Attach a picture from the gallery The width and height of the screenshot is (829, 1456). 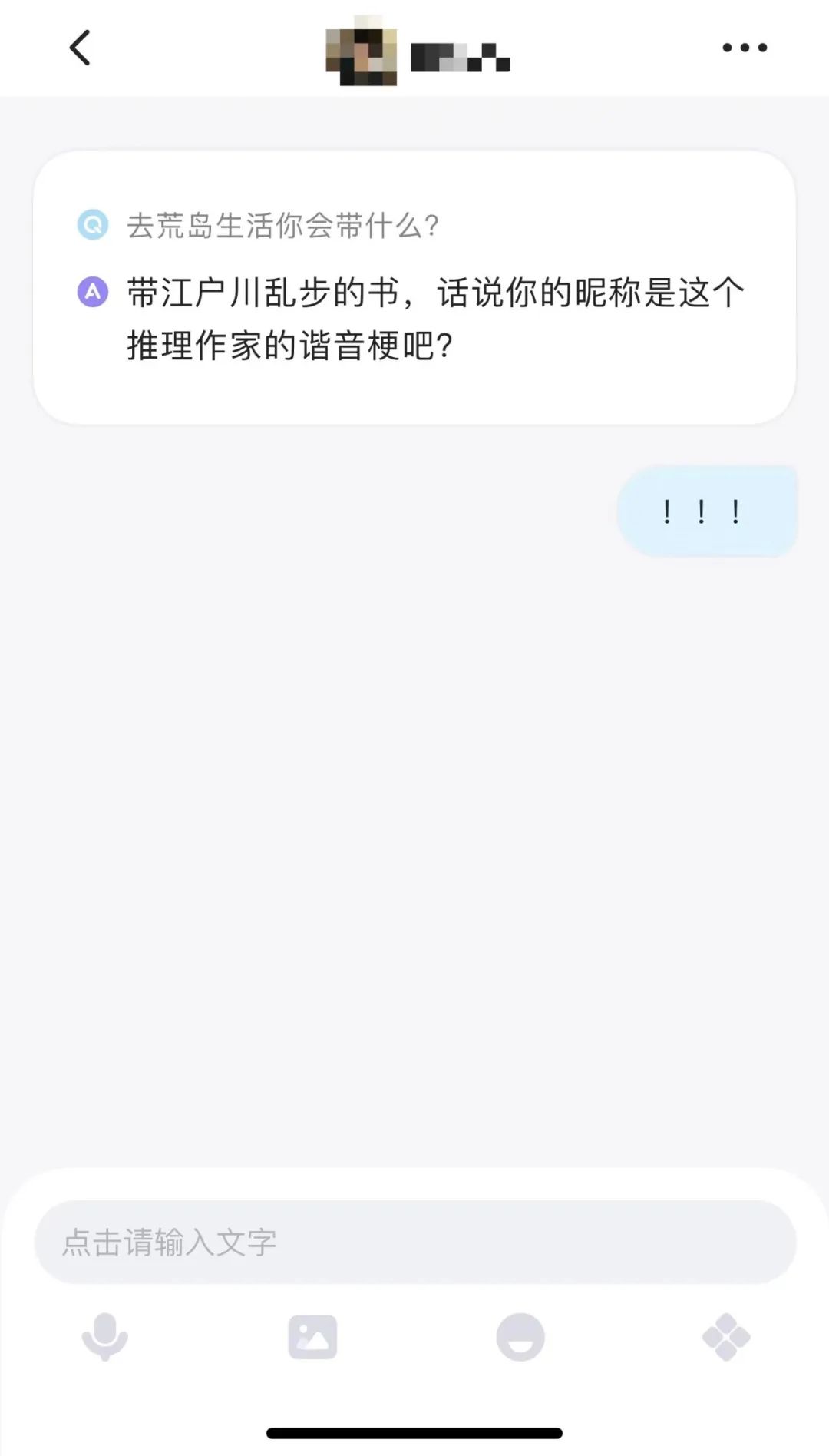coord(312,1337)
